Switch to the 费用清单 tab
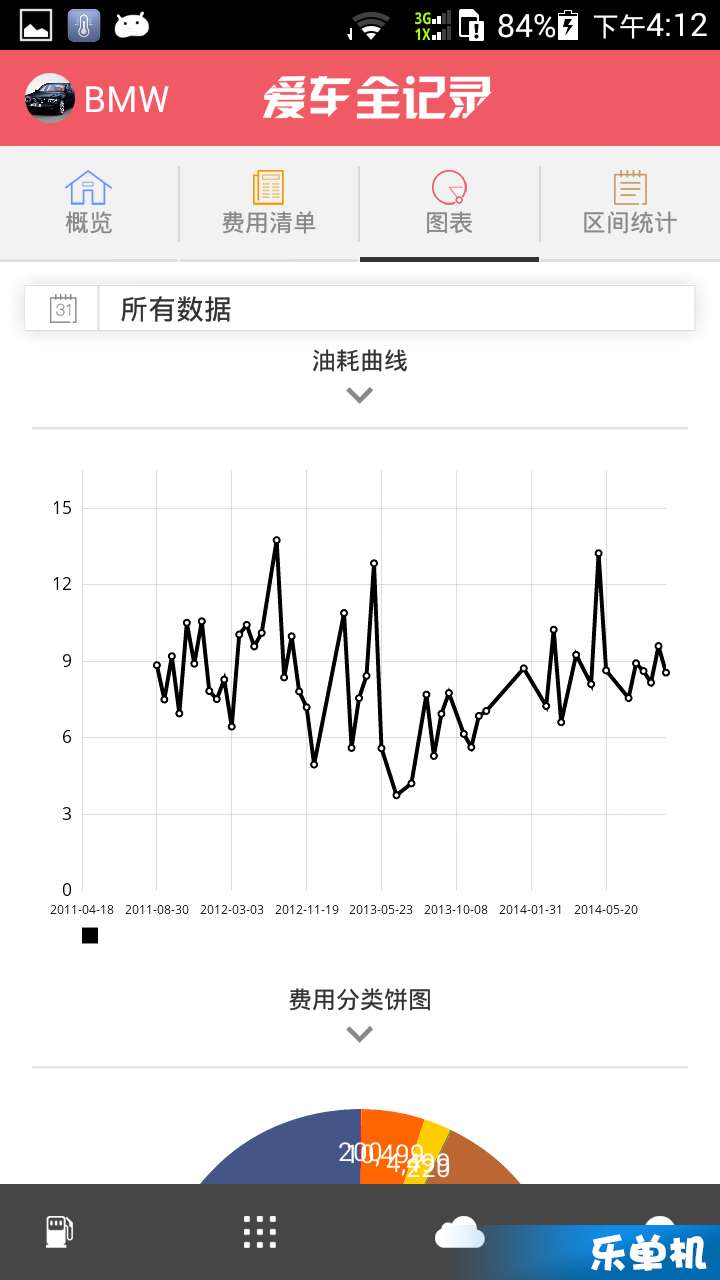720x1280 pixels. tap(269, 203)
